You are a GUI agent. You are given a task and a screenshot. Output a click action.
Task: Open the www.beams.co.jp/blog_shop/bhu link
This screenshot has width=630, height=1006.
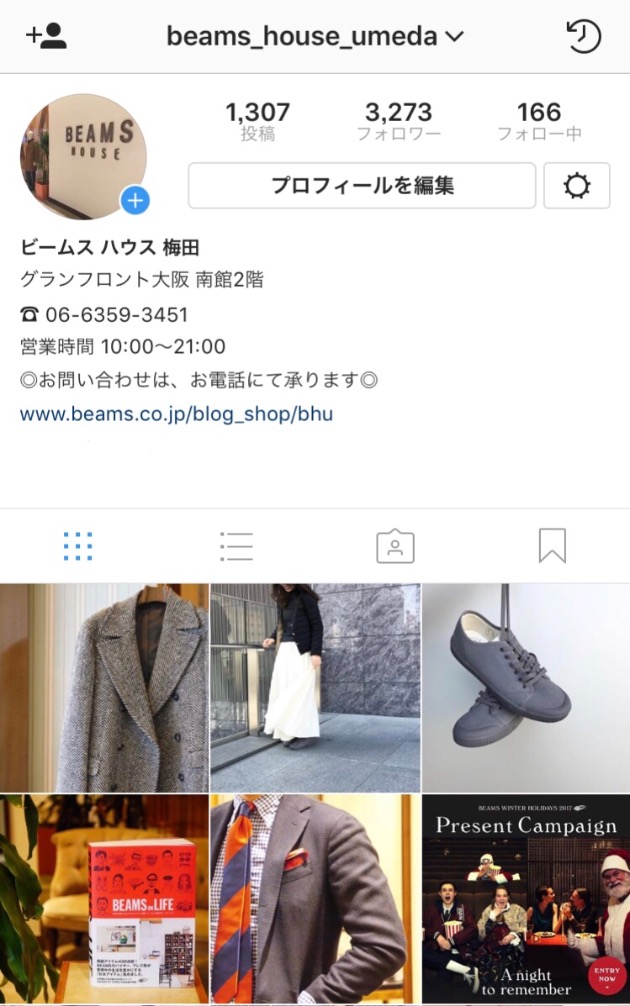176,413
